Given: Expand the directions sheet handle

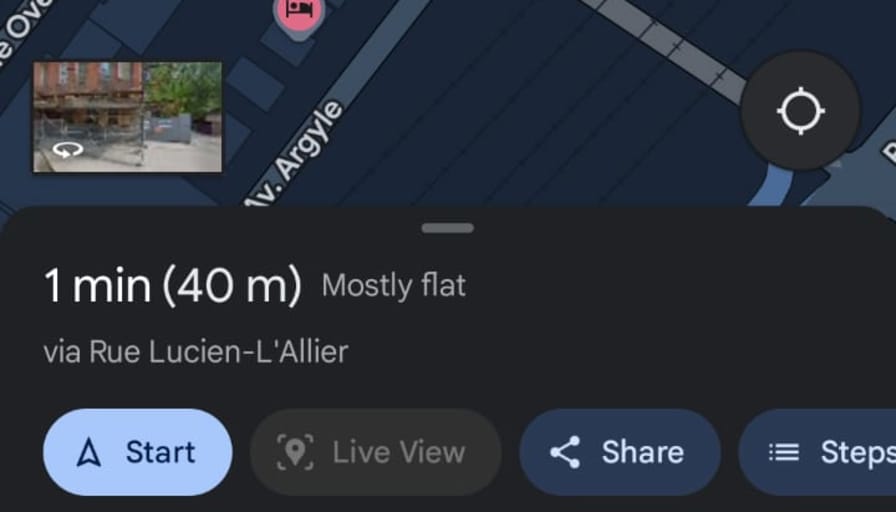Looking at the screenshot, I should [x=447, y=228].
